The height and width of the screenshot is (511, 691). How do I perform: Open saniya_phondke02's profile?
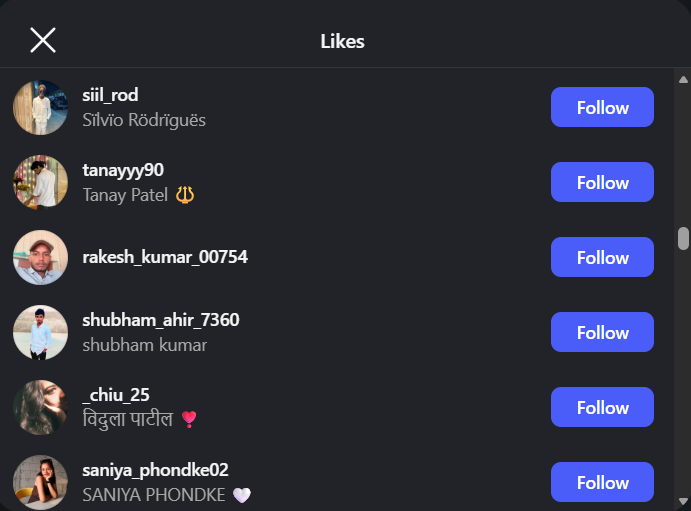(155, 470)
